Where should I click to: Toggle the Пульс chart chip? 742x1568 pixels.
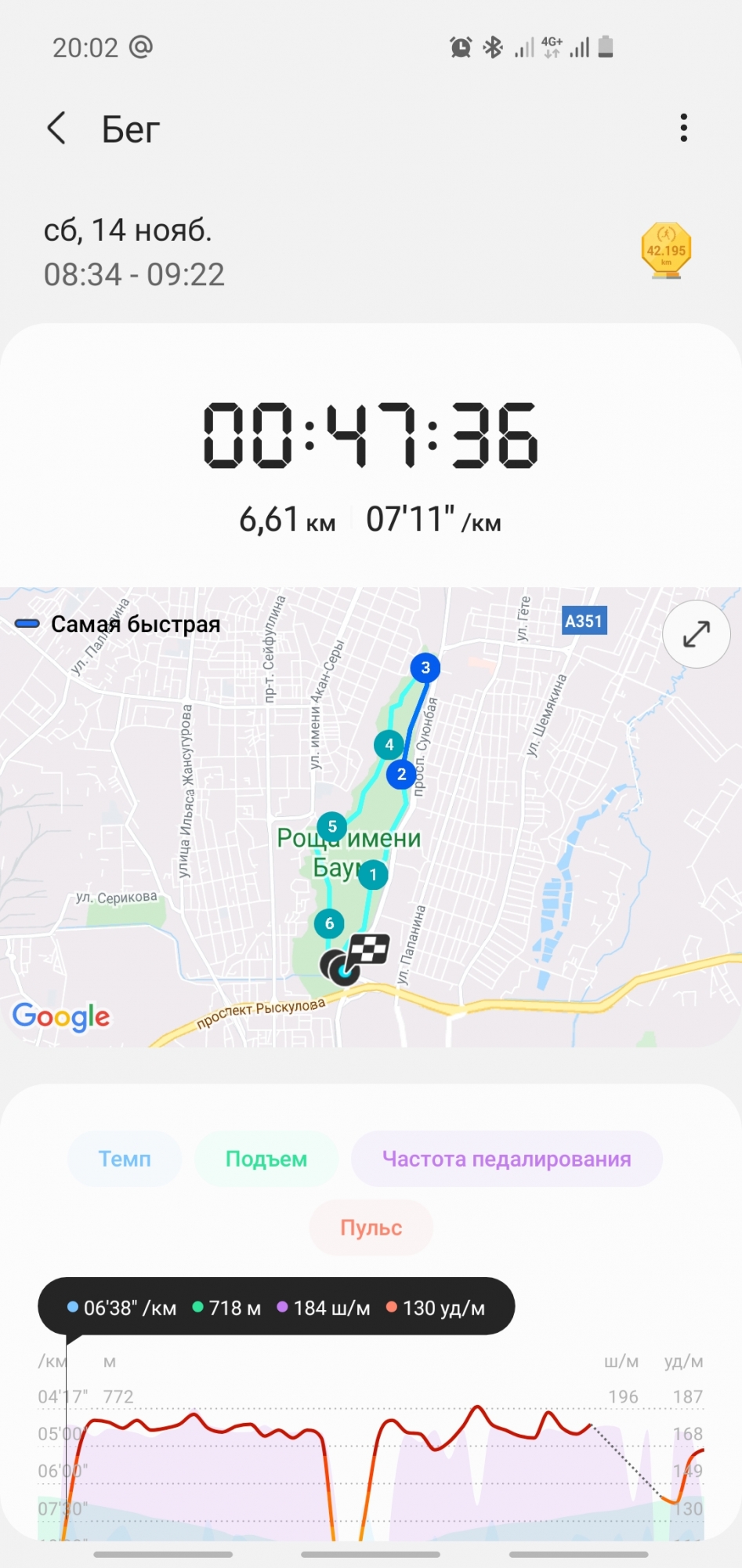[x=371, y=1228]
